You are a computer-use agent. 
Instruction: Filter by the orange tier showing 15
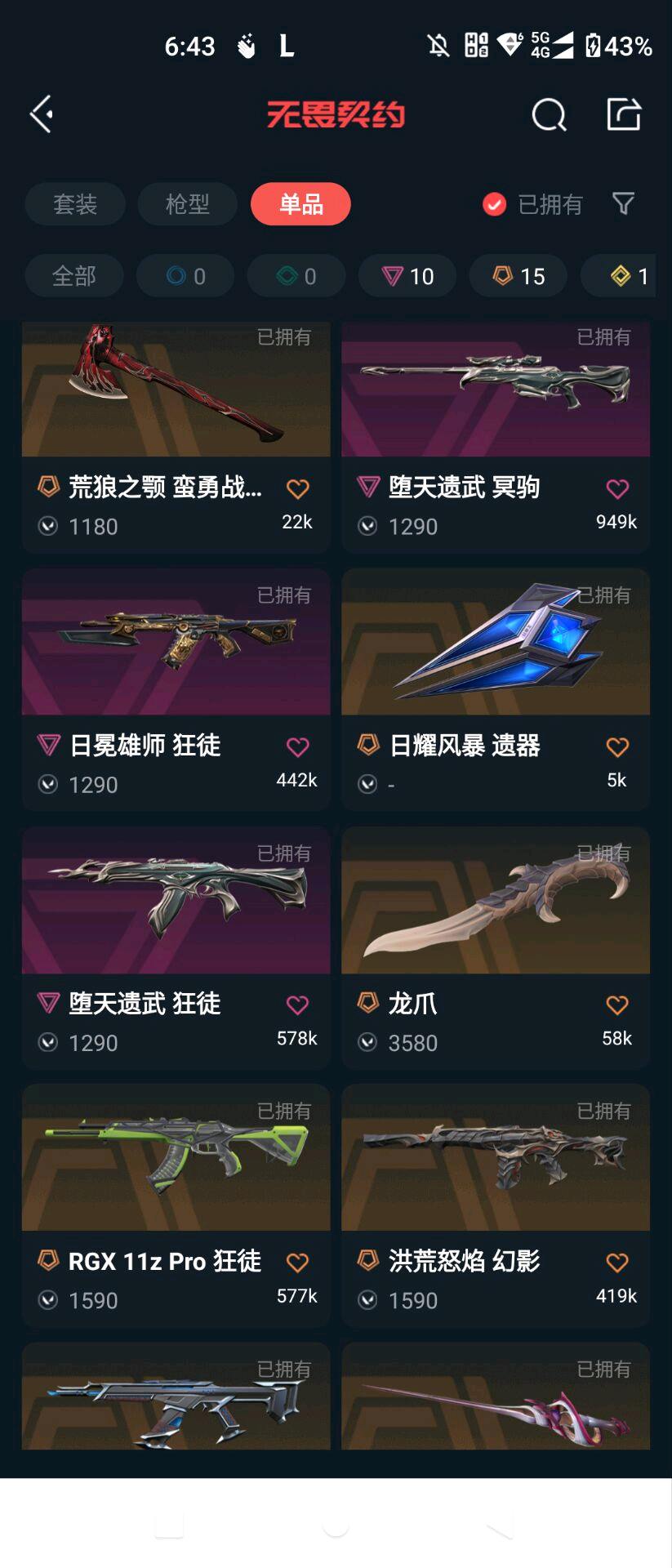(x=518, y=276)
